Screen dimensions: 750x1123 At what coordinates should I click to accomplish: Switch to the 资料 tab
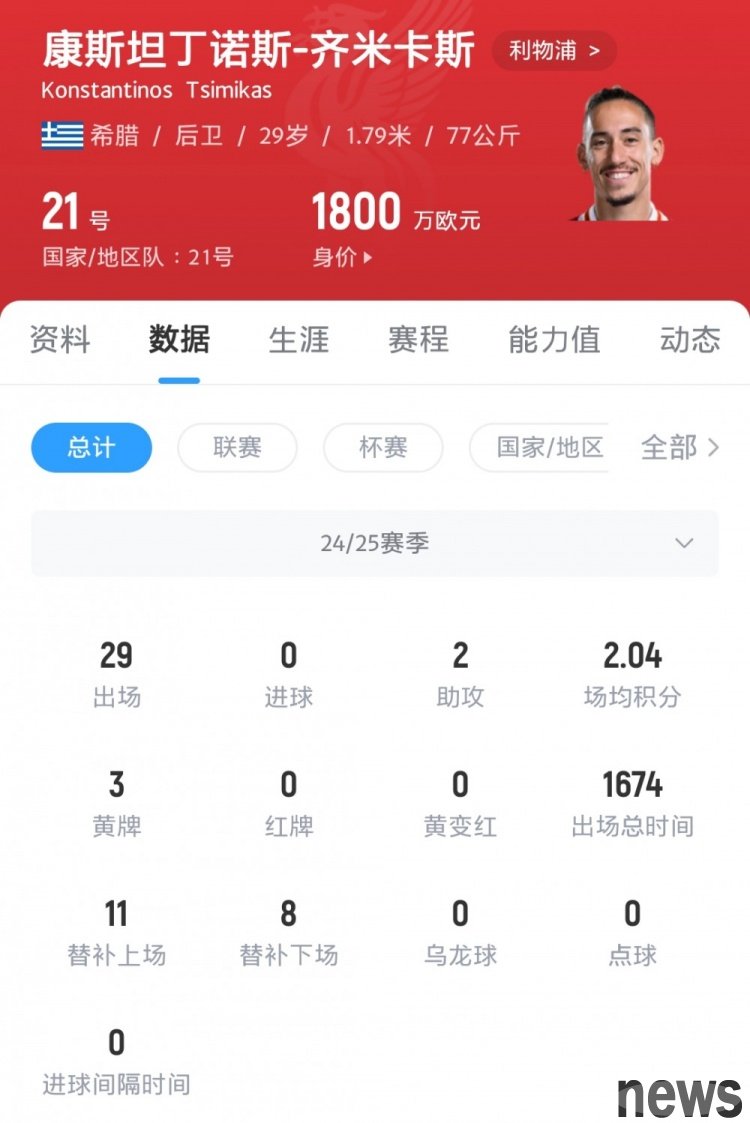tap(60, 339)
